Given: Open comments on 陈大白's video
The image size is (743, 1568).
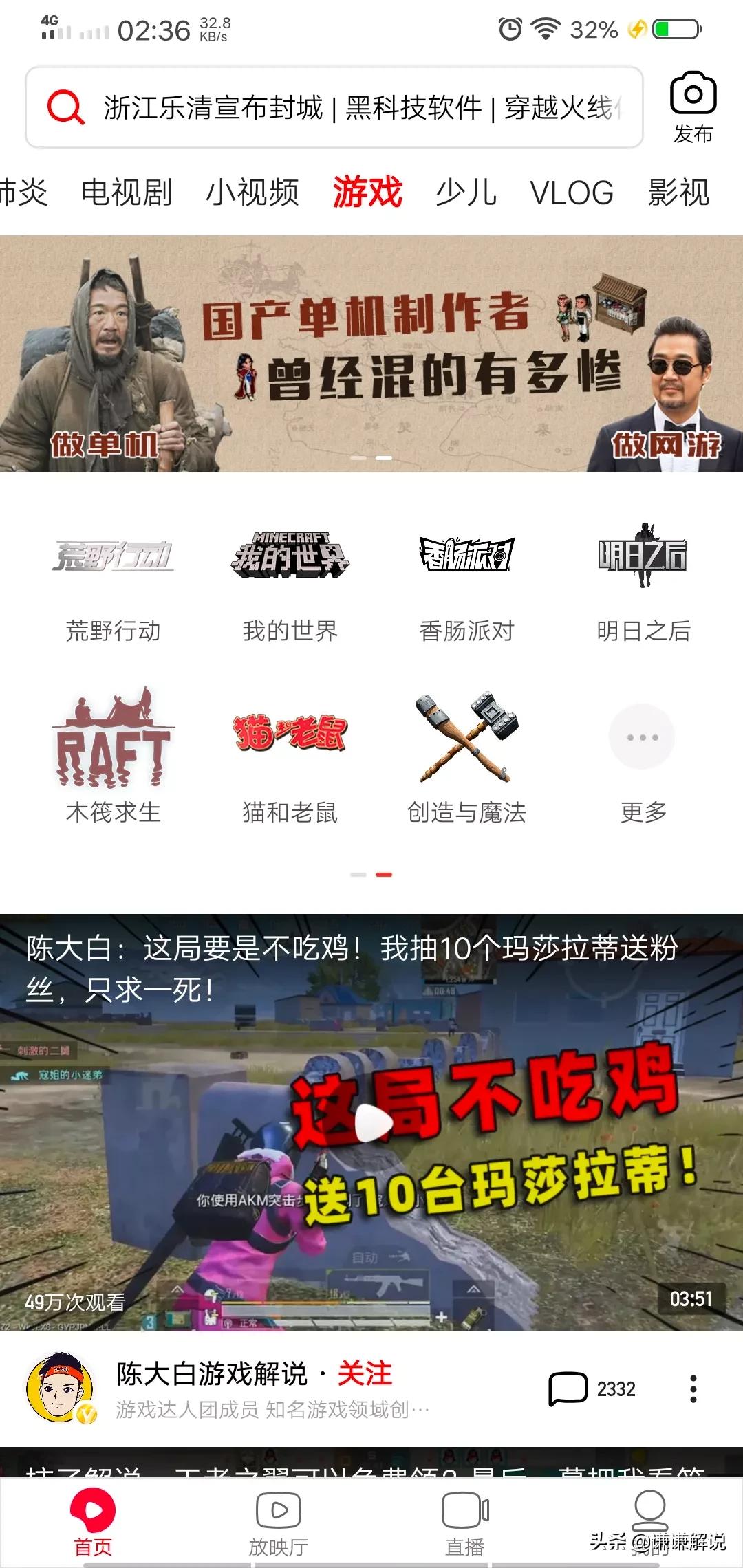Looking at the screenshot, I should (590, 1389).
